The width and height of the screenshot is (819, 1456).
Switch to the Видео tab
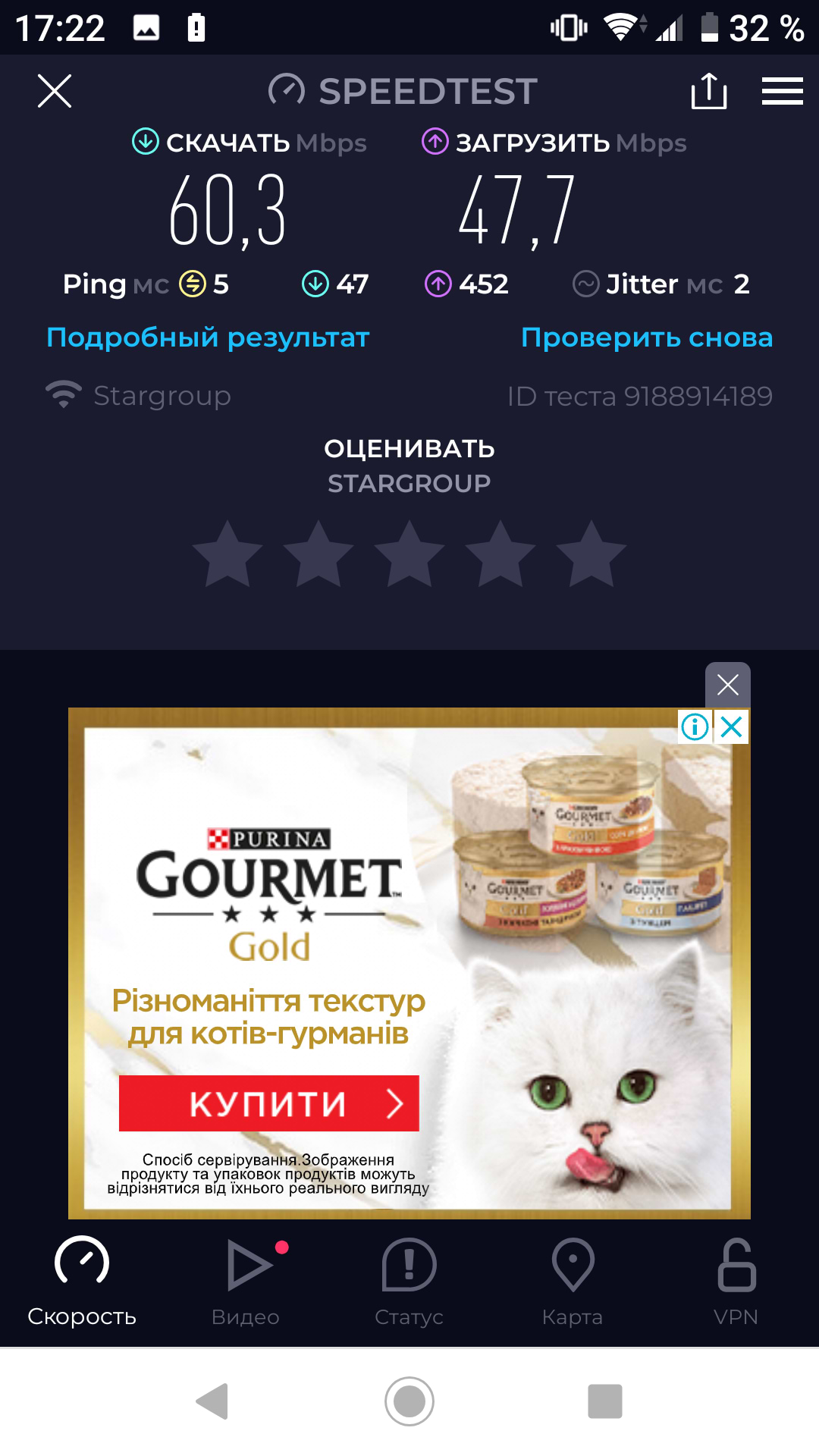point(246,1280)
